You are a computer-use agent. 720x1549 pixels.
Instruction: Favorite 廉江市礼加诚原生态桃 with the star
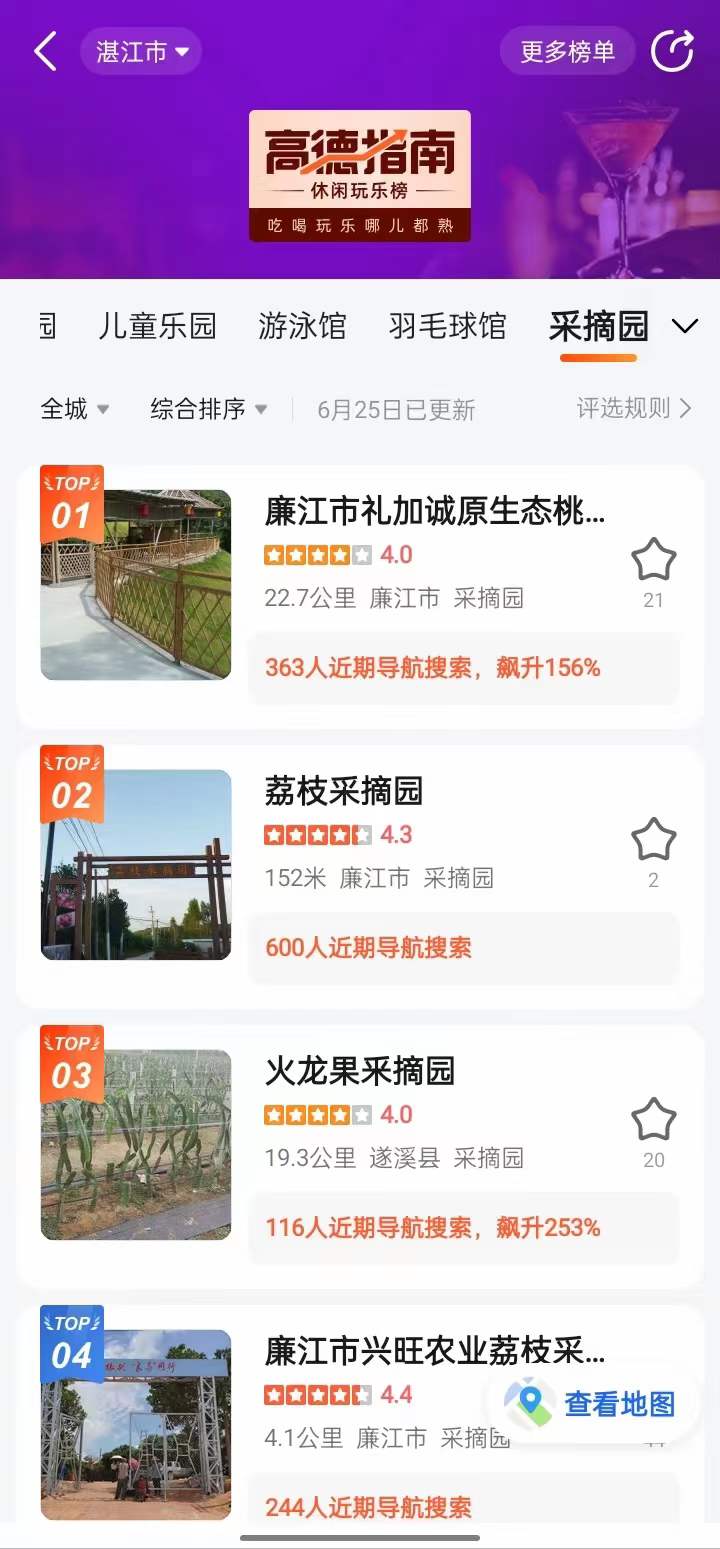[653, 561]
